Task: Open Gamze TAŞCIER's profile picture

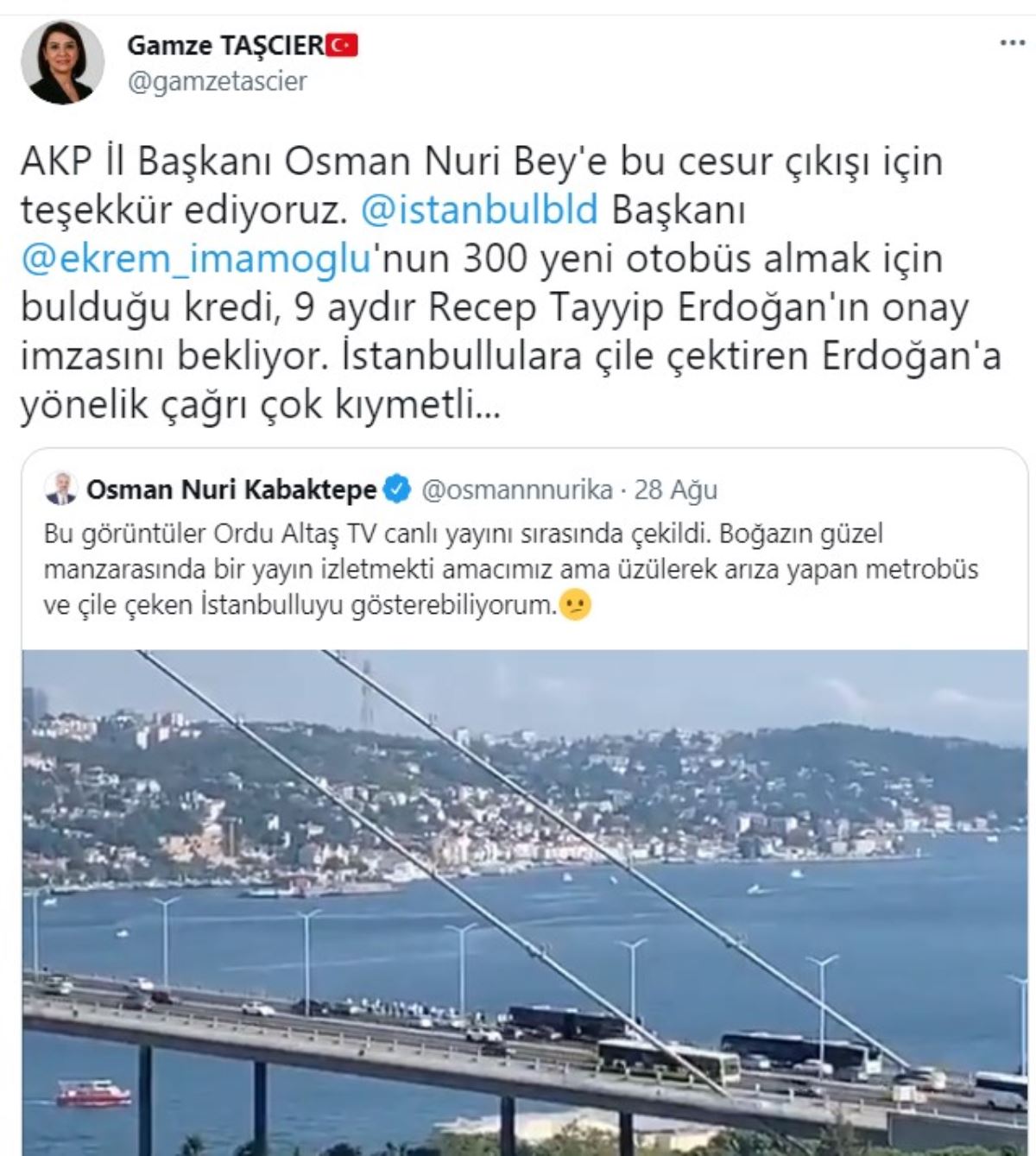Action: pos(62,63)
